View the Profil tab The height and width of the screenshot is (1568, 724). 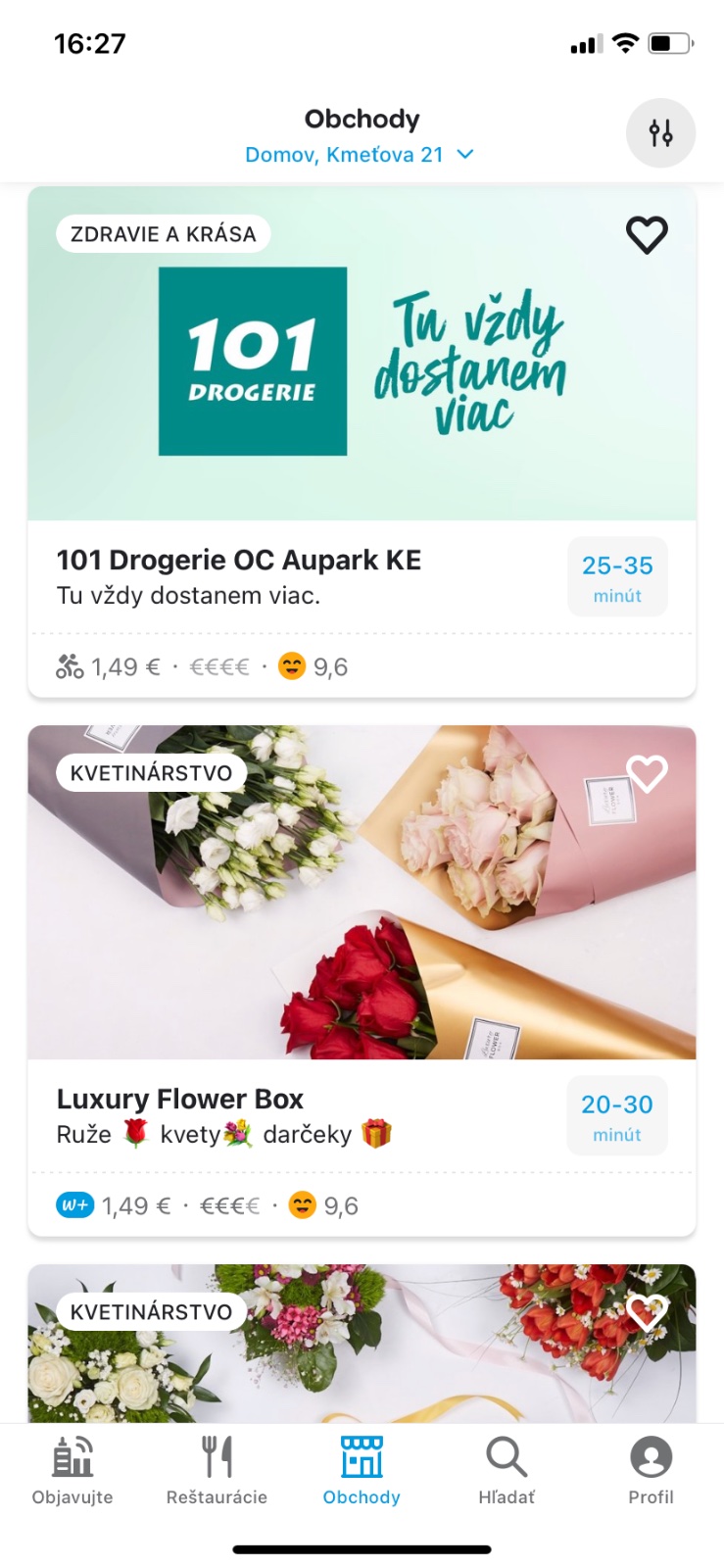click(651, 1470)
